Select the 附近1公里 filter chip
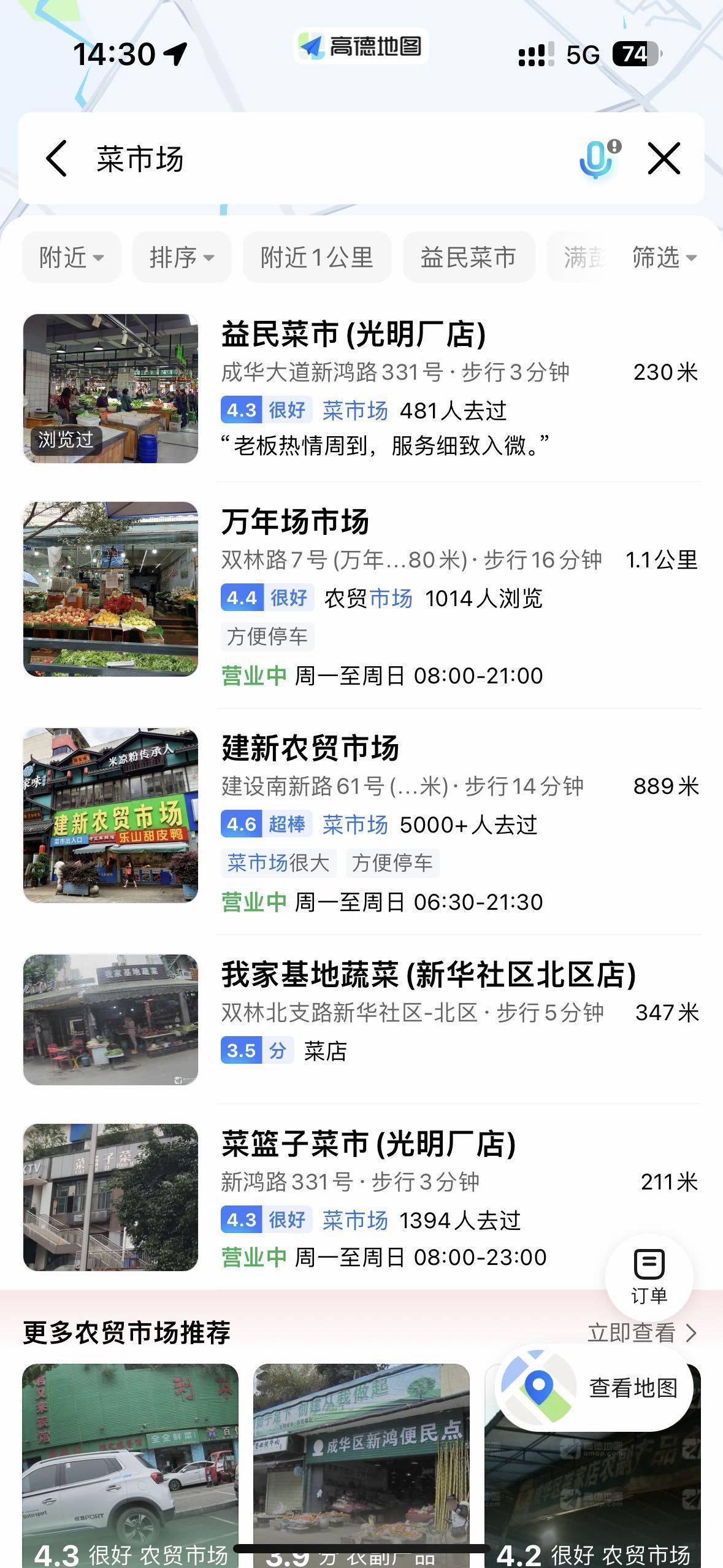 316,258
